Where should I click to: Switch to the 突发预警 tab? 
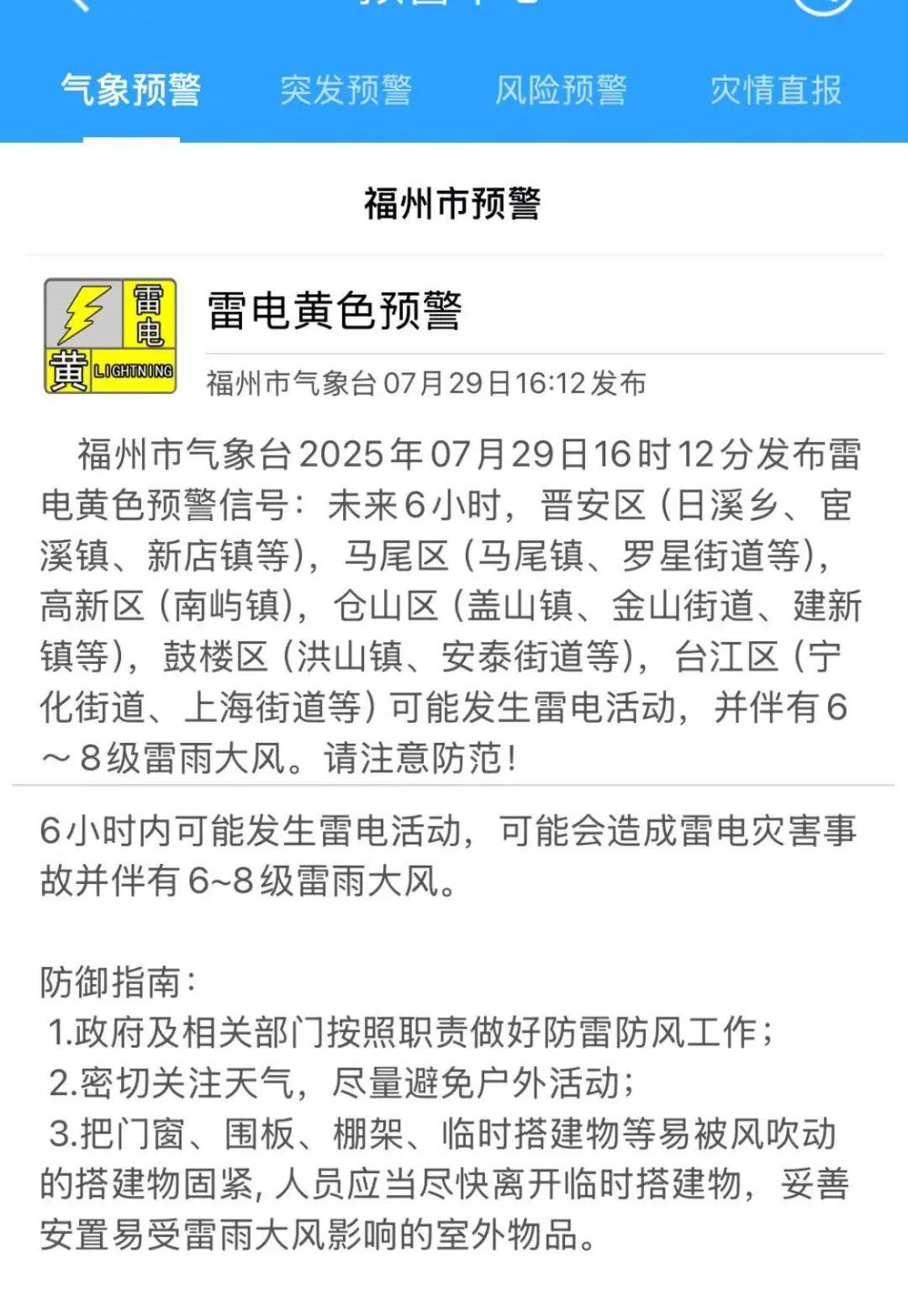pos(346,90)
